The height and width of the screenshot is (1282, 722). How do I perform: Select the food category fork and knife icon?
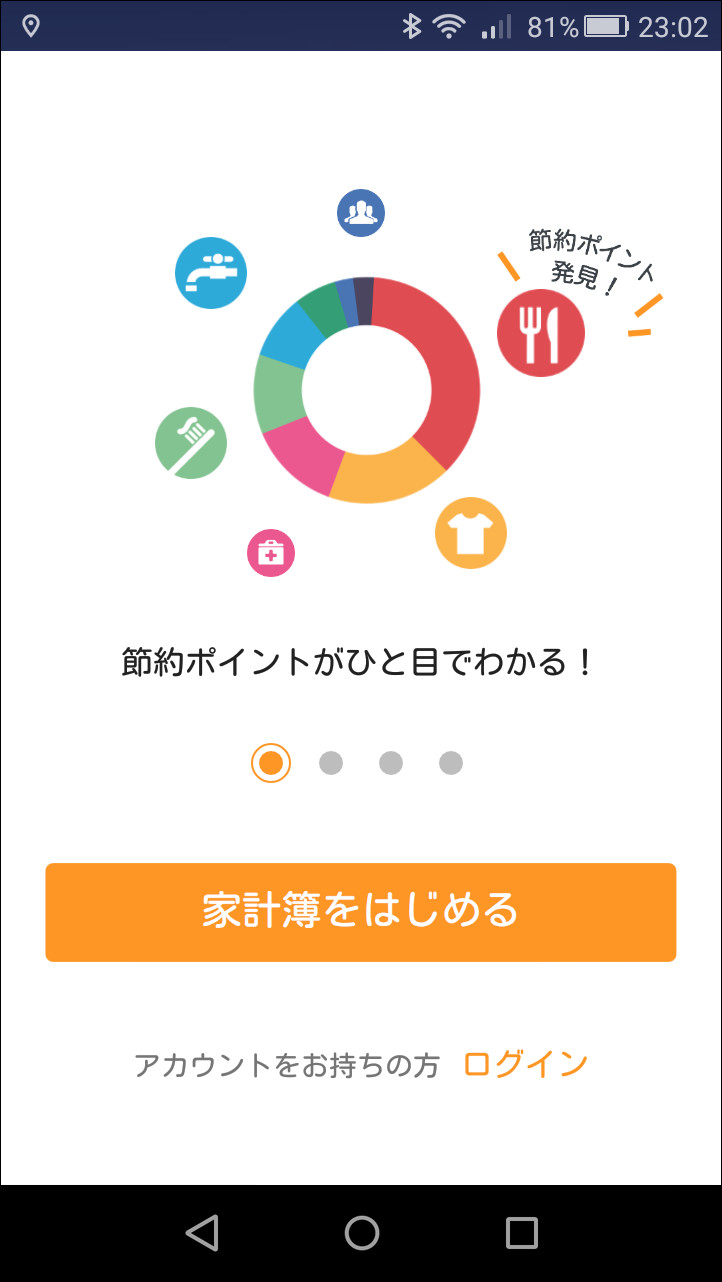[541, 332]
